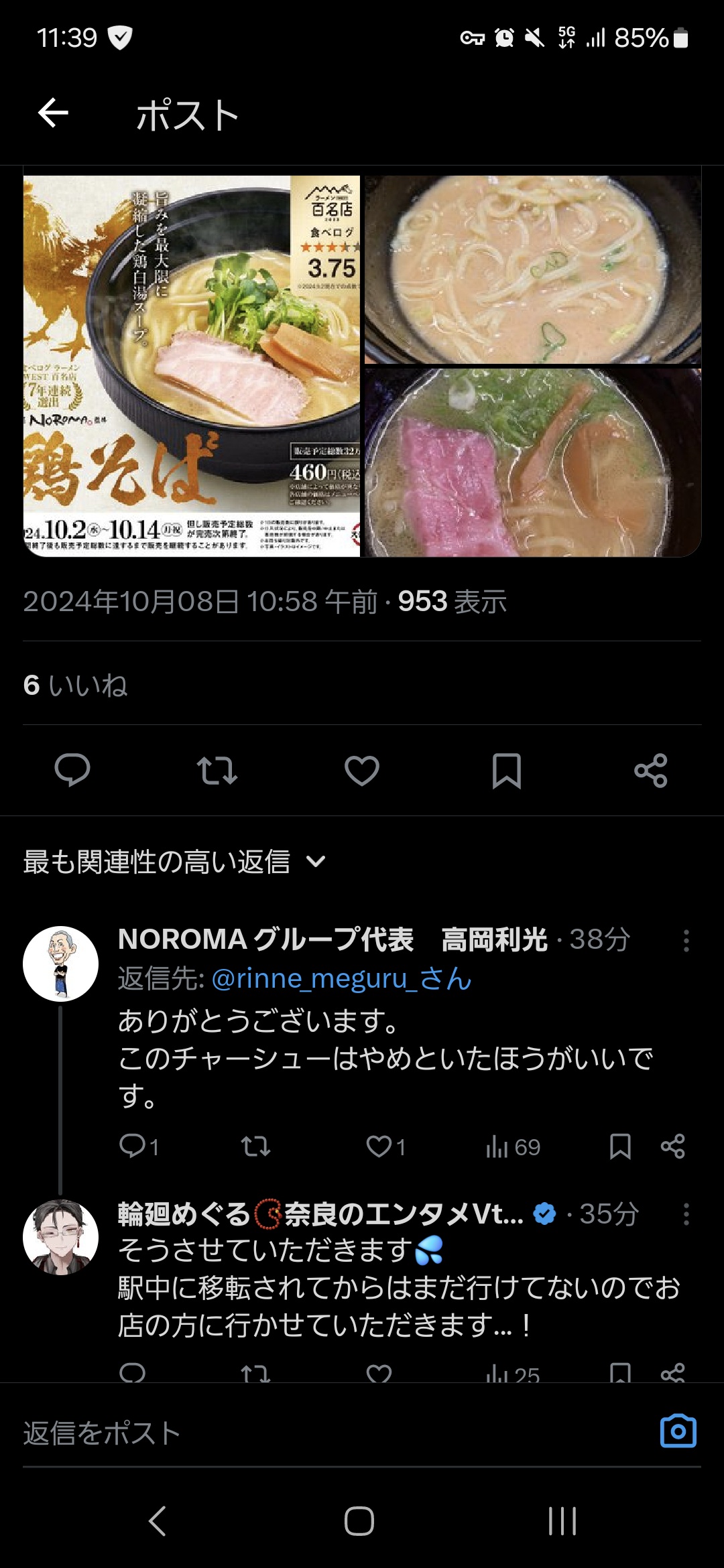
Task: Open 高岡利光's profile avatar
Action: 61,964
